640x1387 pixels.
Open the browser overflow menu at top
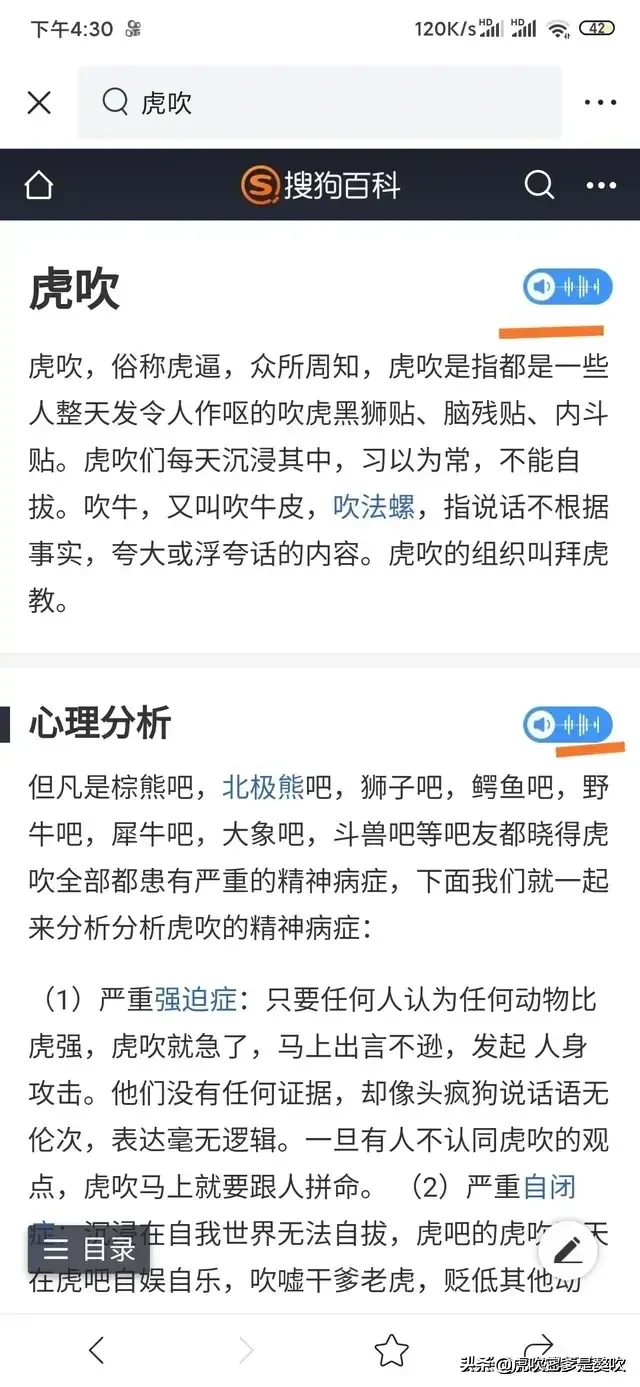pyautogui.click(x=600, y=102)
